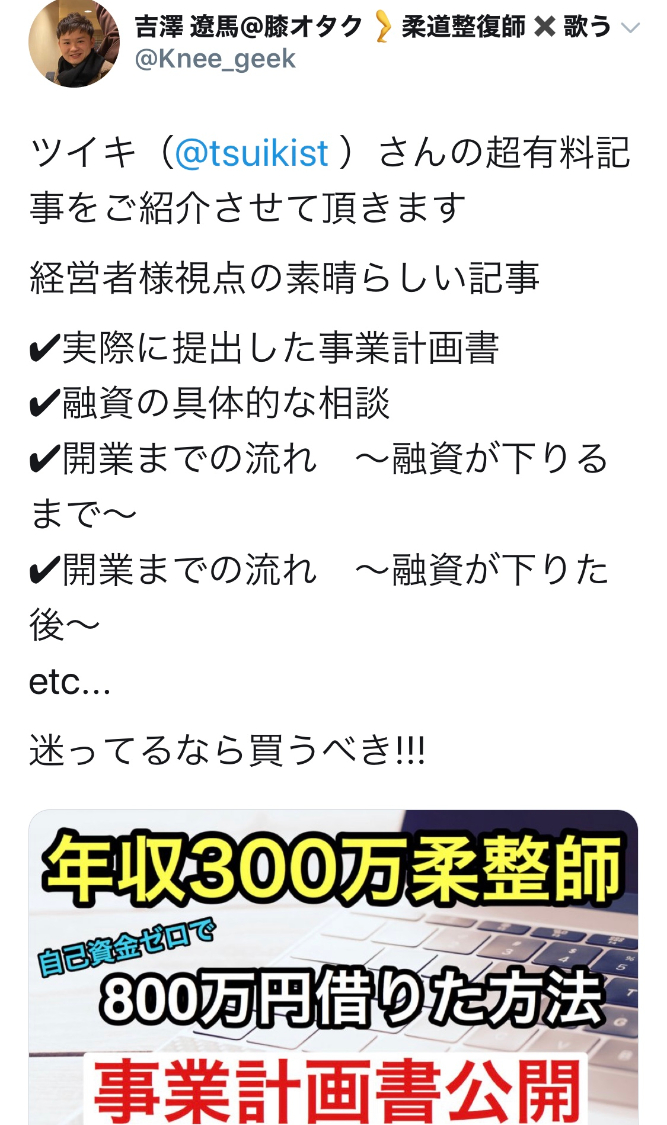667x1125 pixels.
Task: Open the attached article image card
Action: coord(333,965)
